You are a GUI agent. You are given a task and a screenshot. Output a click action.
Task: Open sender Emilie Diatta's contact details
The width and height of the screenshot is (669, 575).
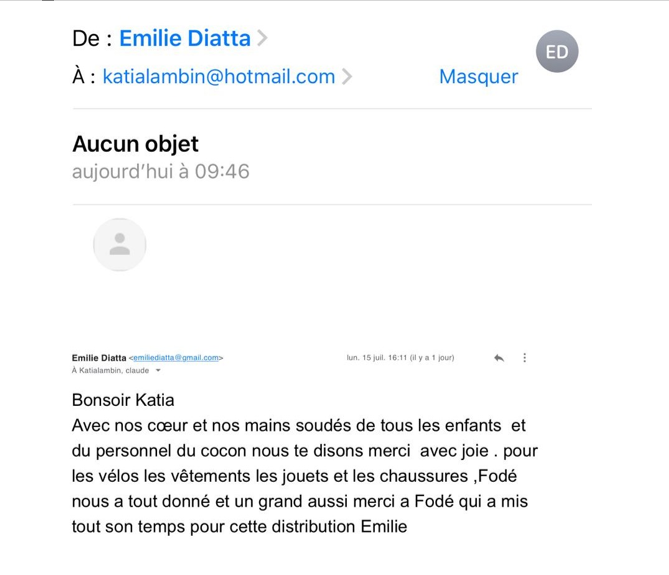(186, 39)
